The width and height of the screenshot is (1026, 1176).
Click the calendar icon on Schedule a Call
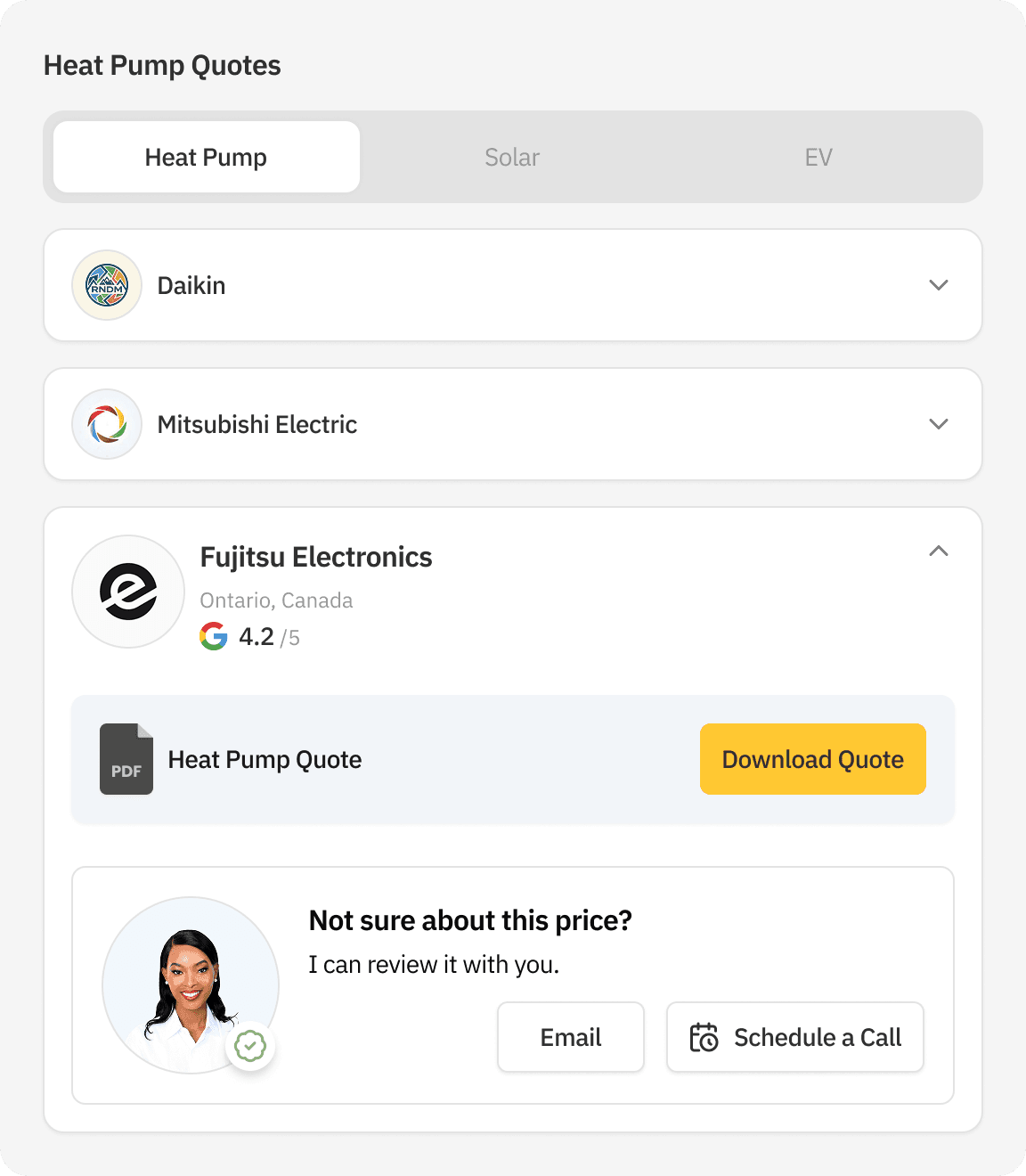click(x=704, y=1037)
